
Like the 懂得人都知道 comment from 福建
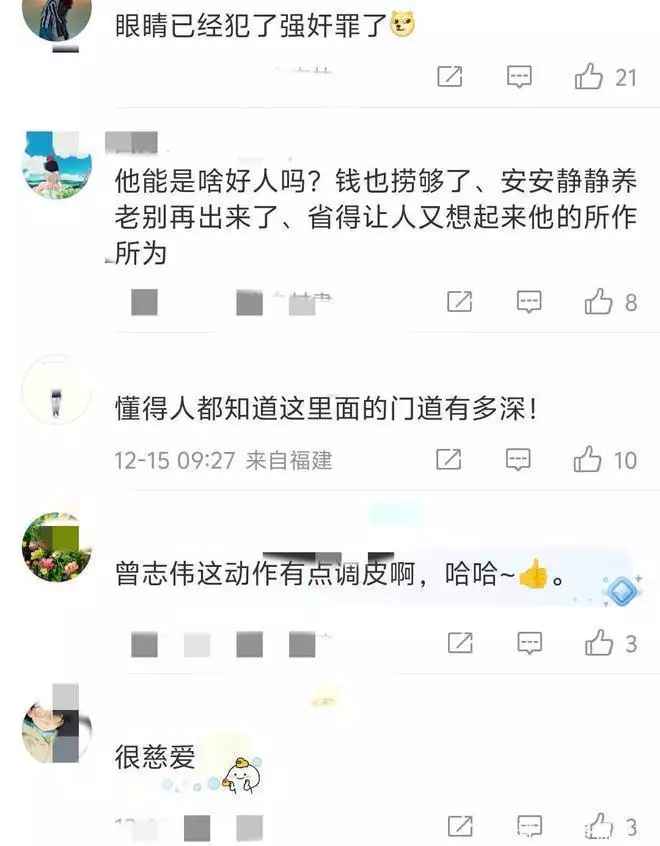pos(588,460)
